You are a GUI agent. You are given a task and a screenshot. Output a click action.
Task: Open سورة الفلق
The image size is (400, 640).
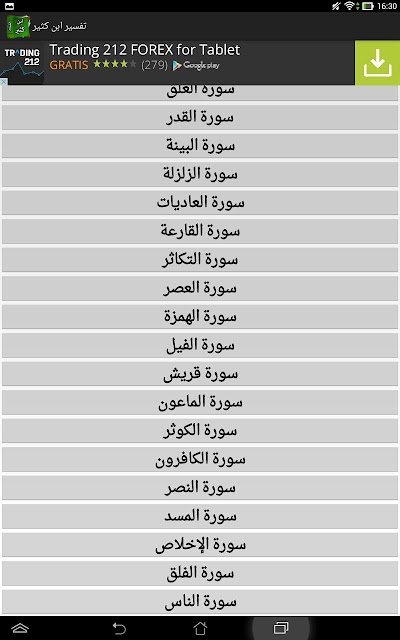click(200, 573)
